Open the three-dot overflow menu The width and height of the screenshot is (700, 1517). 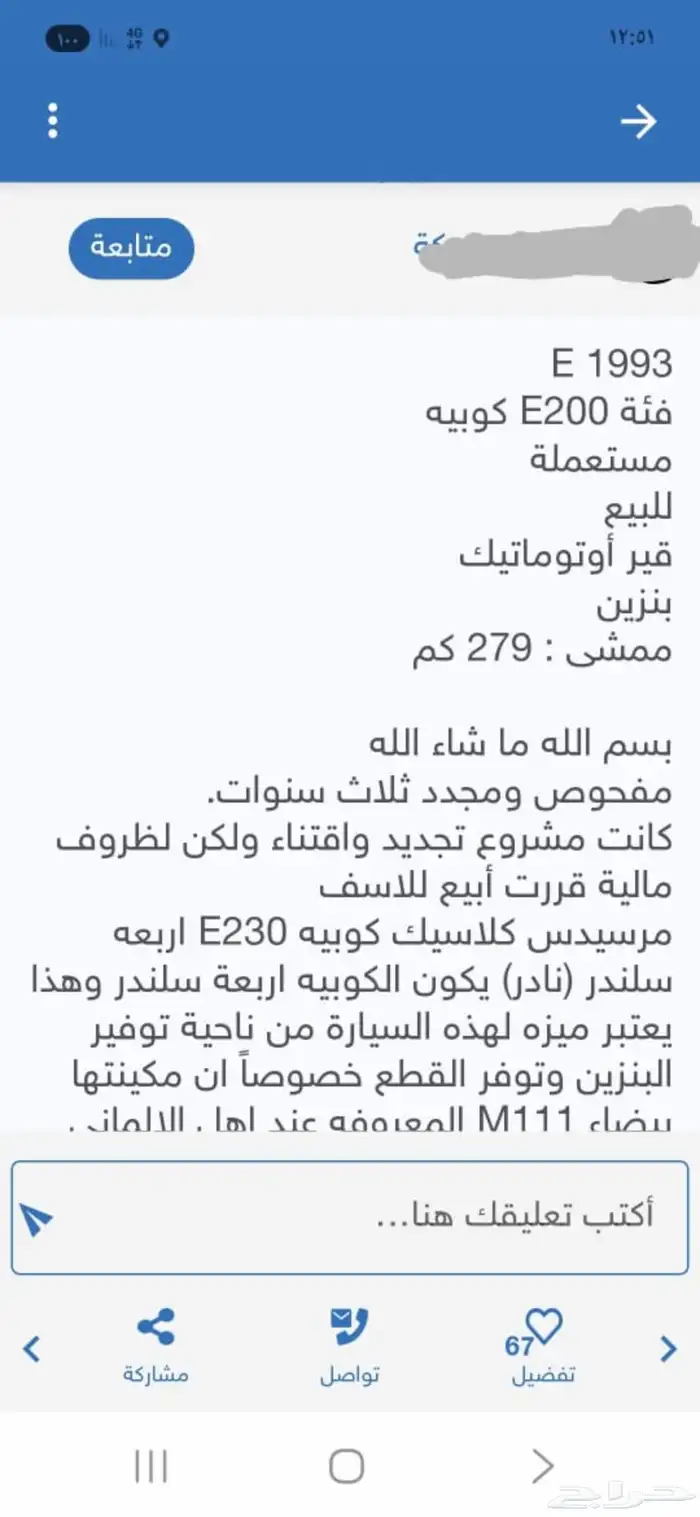coord(53,122)
